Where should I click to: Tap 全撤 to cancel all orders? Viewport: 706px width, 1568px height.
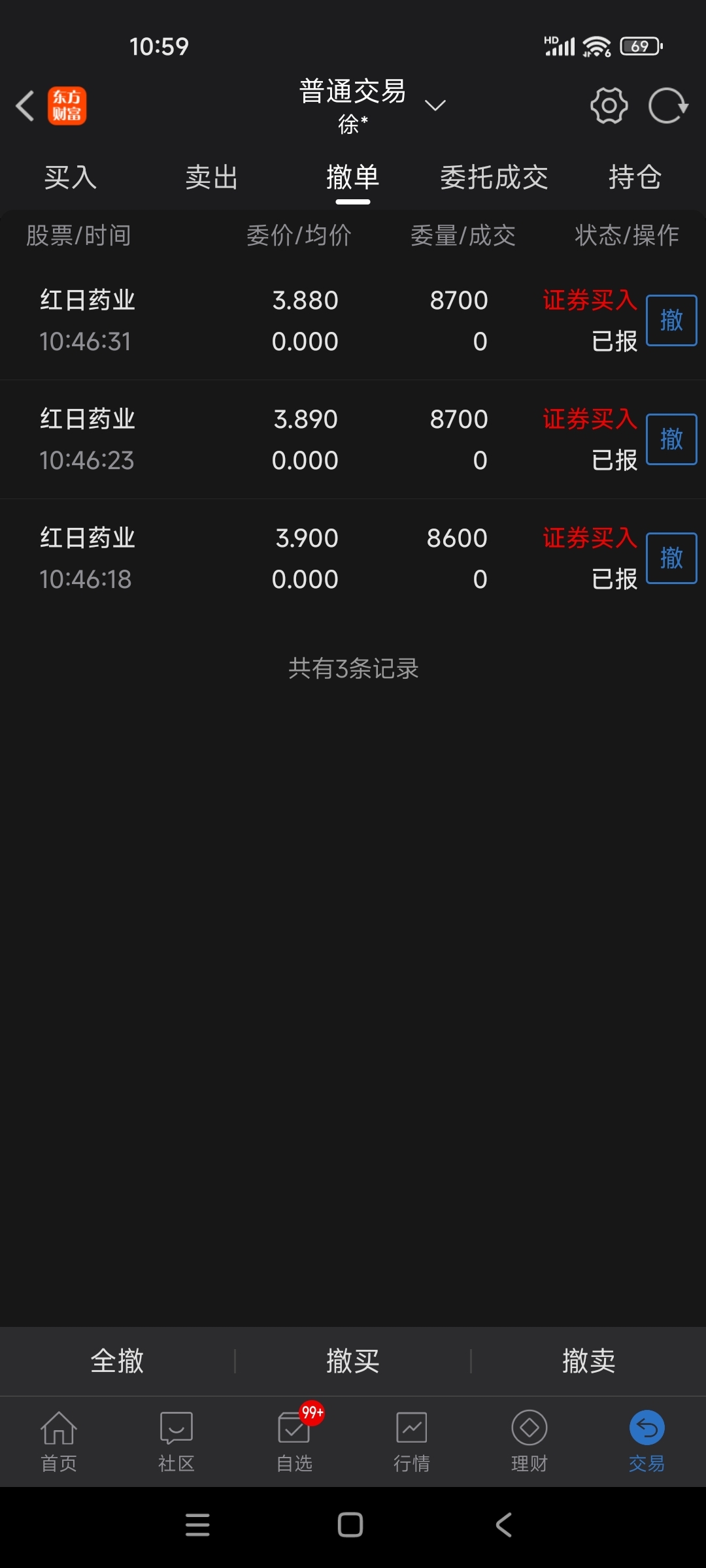click(x=117, y=1361)
